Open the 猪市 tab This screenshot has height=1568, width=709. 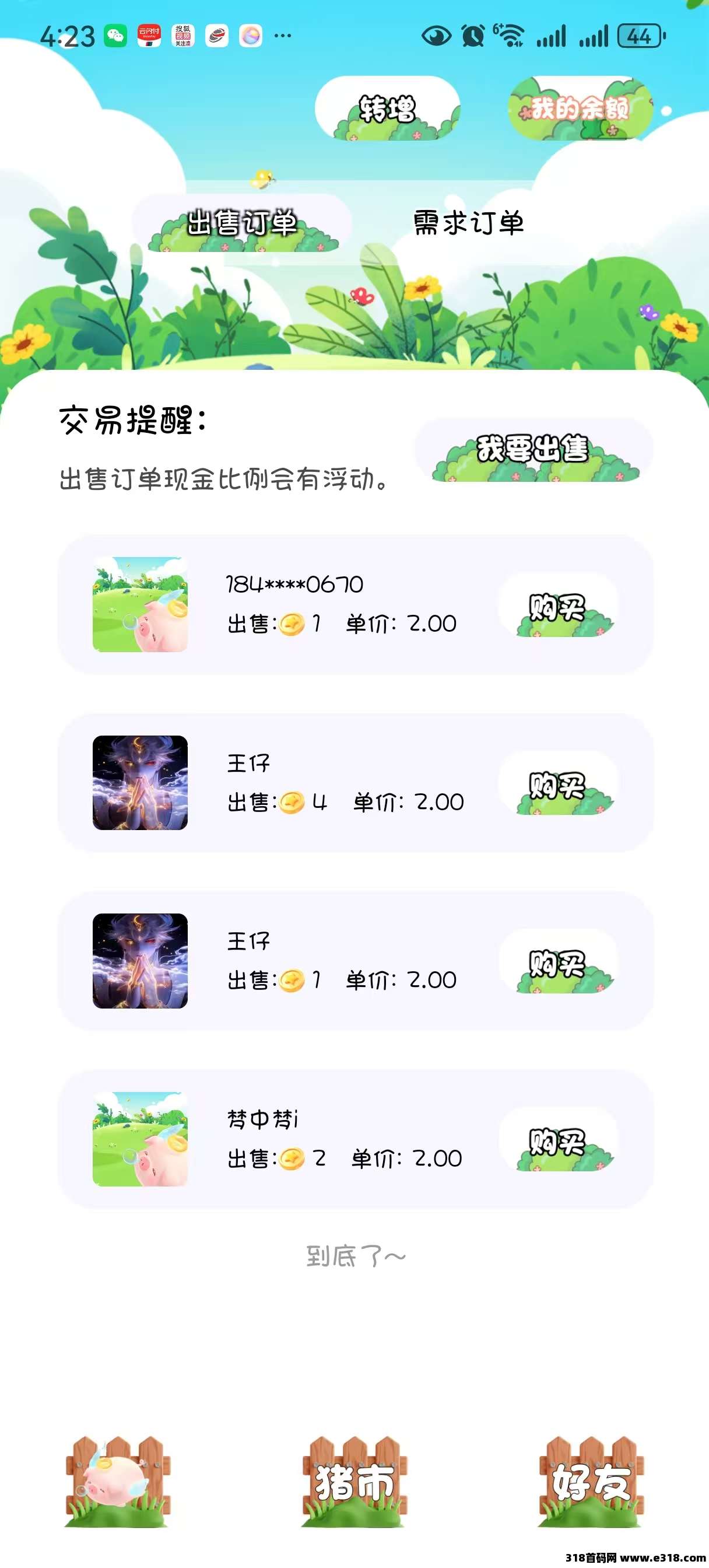click(354, 1482)
